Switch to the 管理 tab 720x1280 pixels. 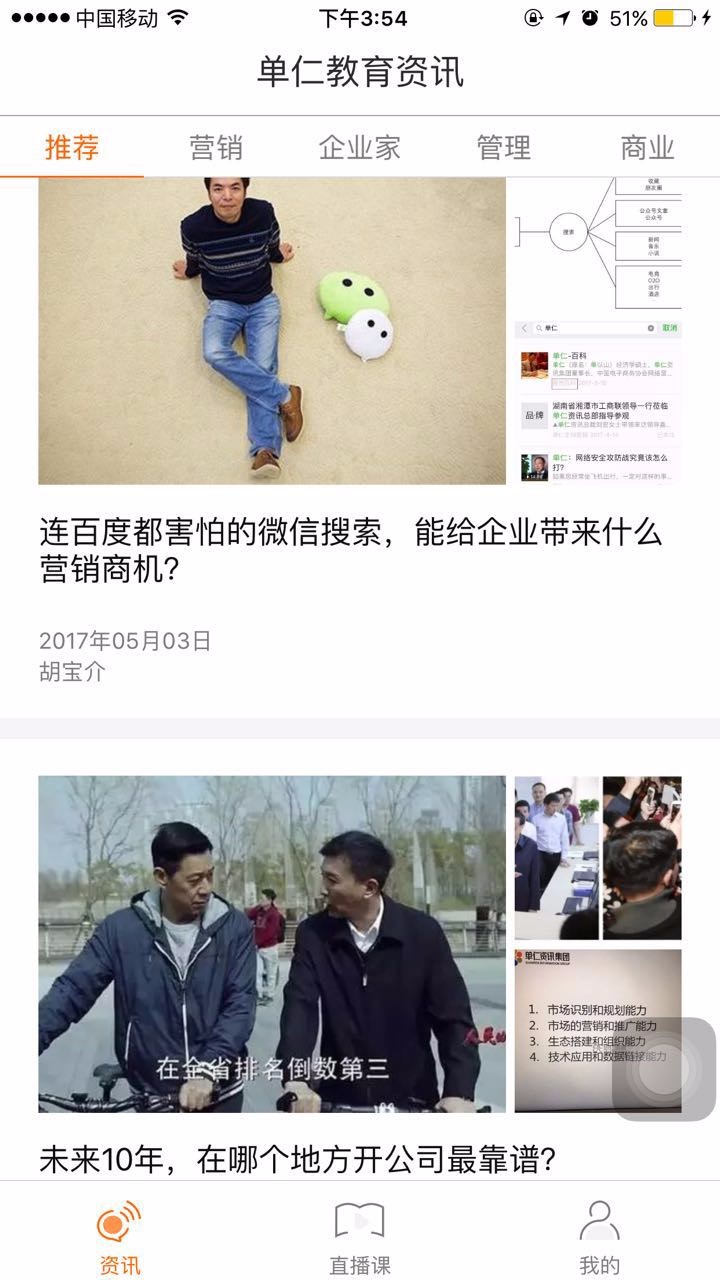tap(504, 148)
